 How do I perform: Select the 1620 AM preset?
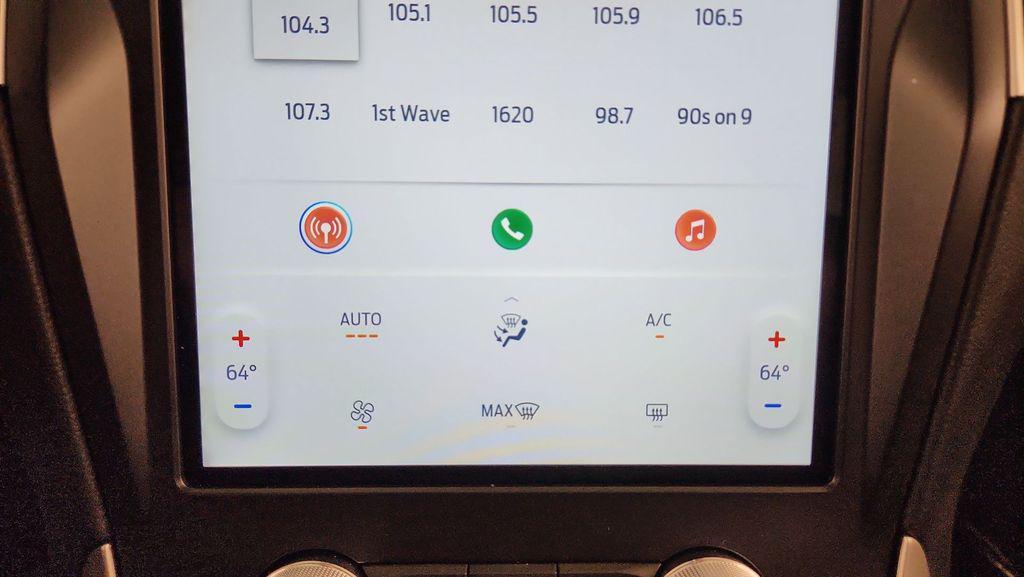click(512, 115)
